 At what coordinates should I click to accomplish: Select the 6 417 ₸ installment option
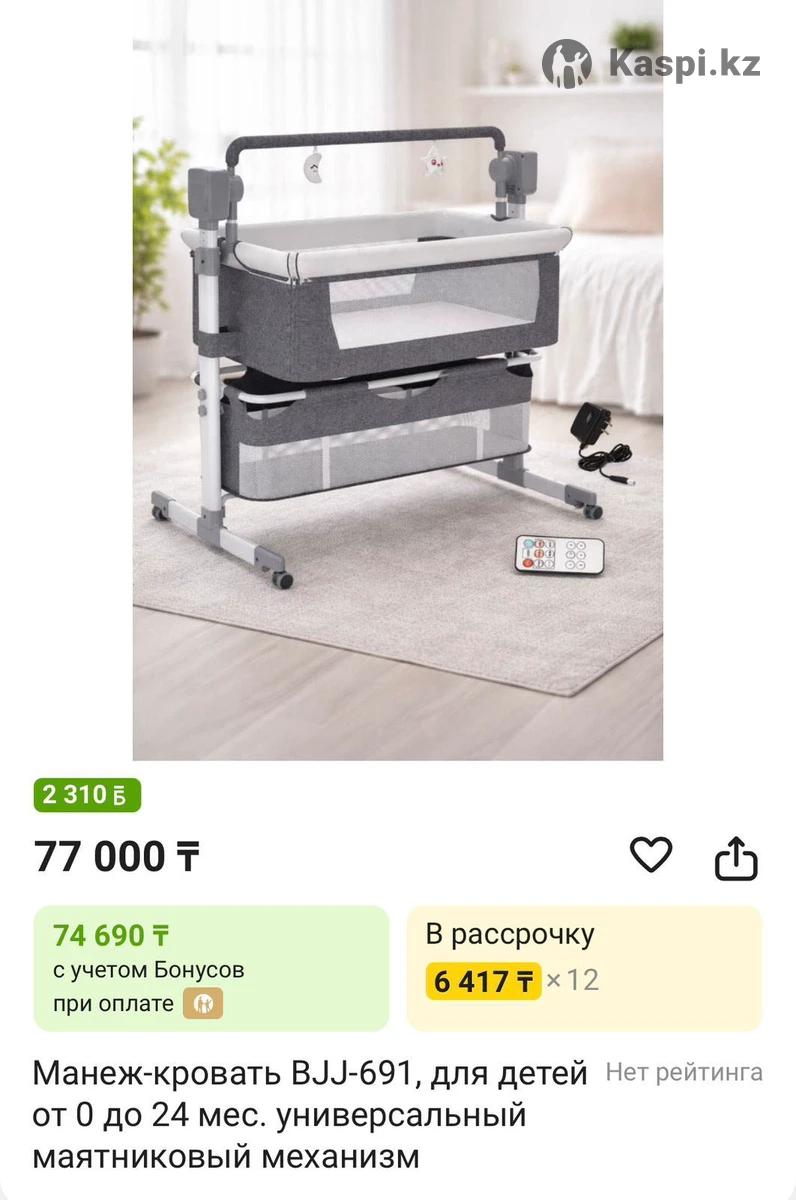coord(584,968)
